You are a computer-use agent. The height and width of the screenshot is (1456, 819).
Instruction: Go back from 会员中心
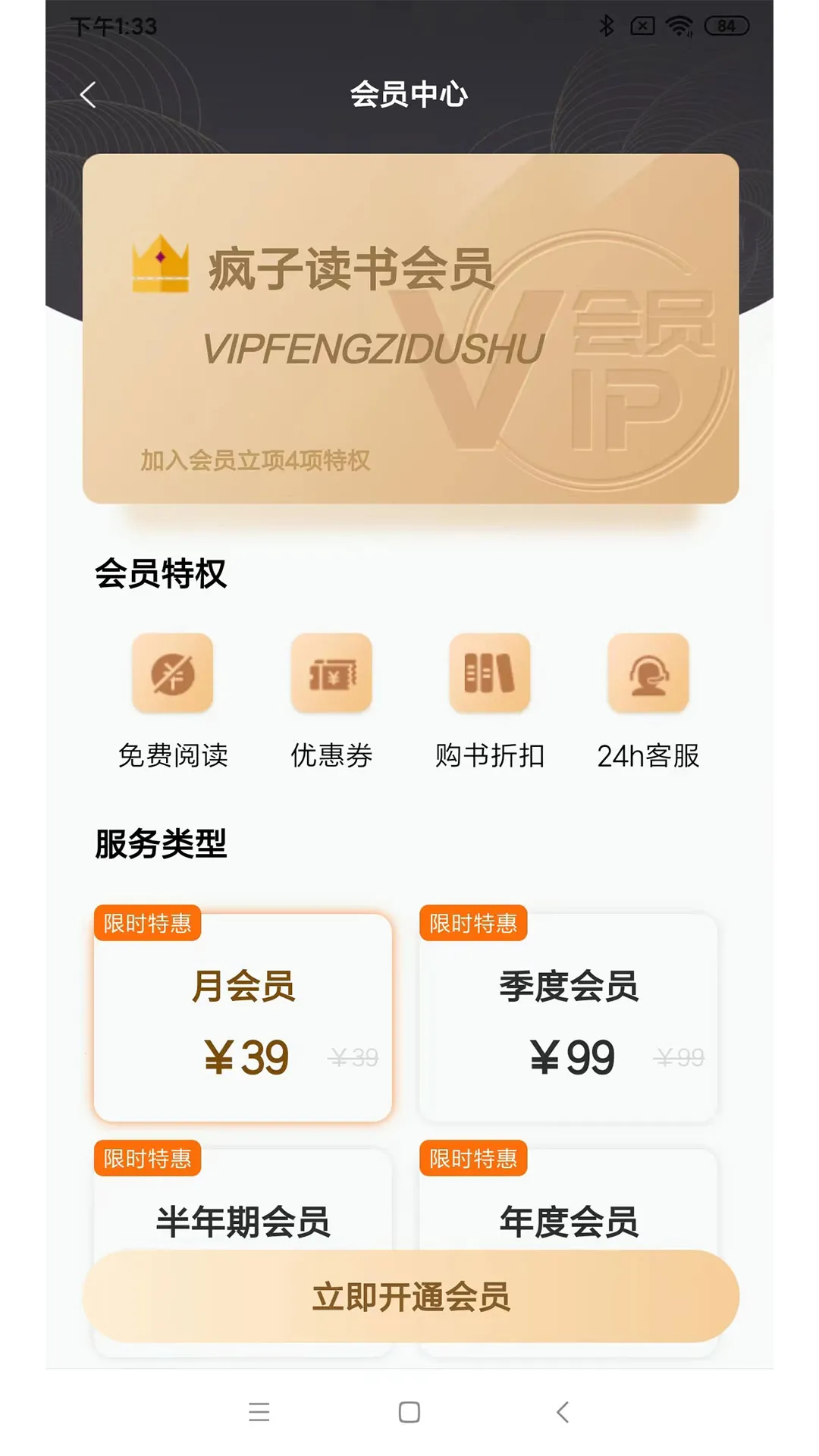(x=88, y=95)
